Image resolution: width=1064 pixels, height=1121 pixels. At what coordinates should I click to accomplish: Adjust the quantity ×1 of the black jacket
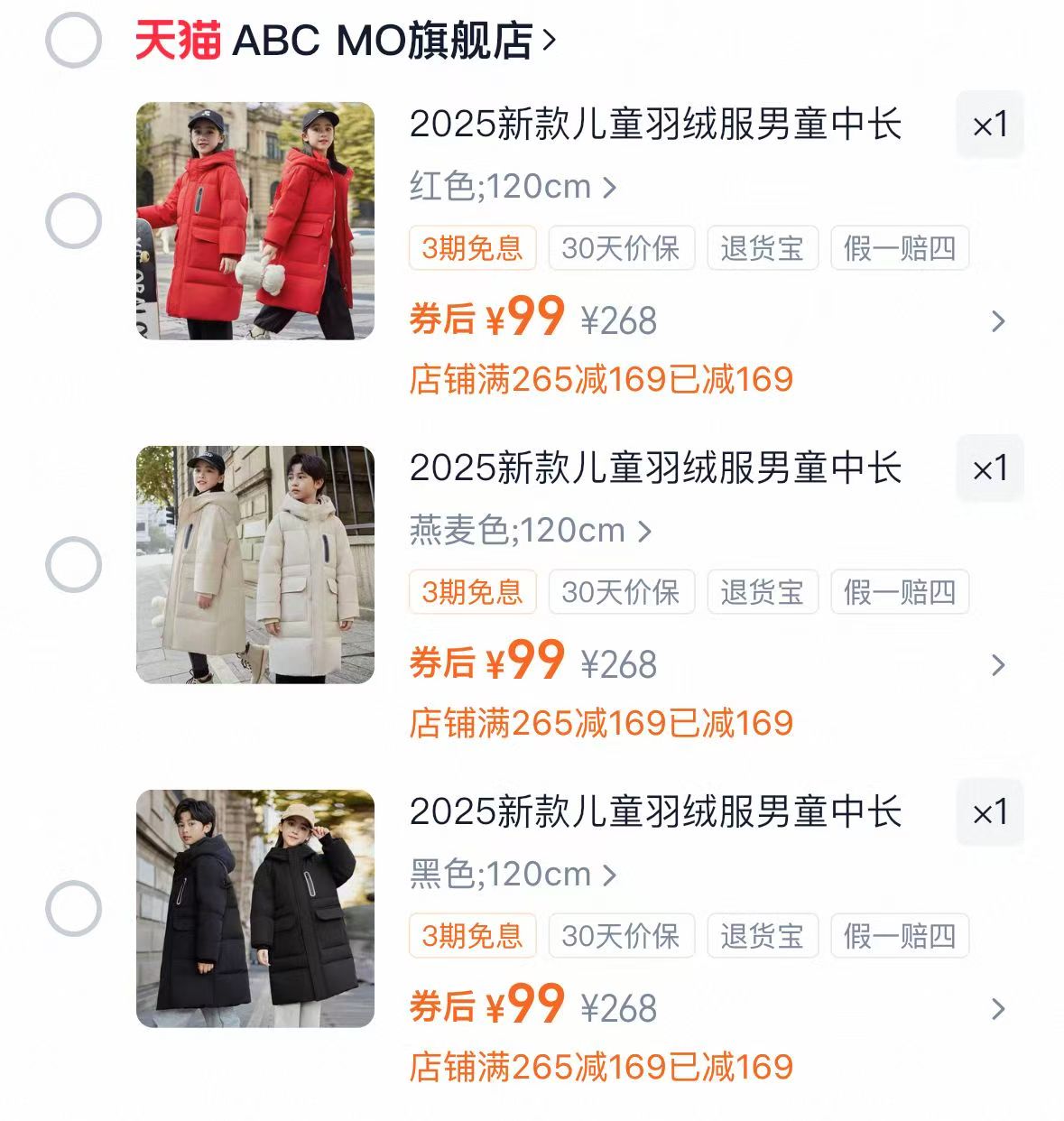(989, 812)
